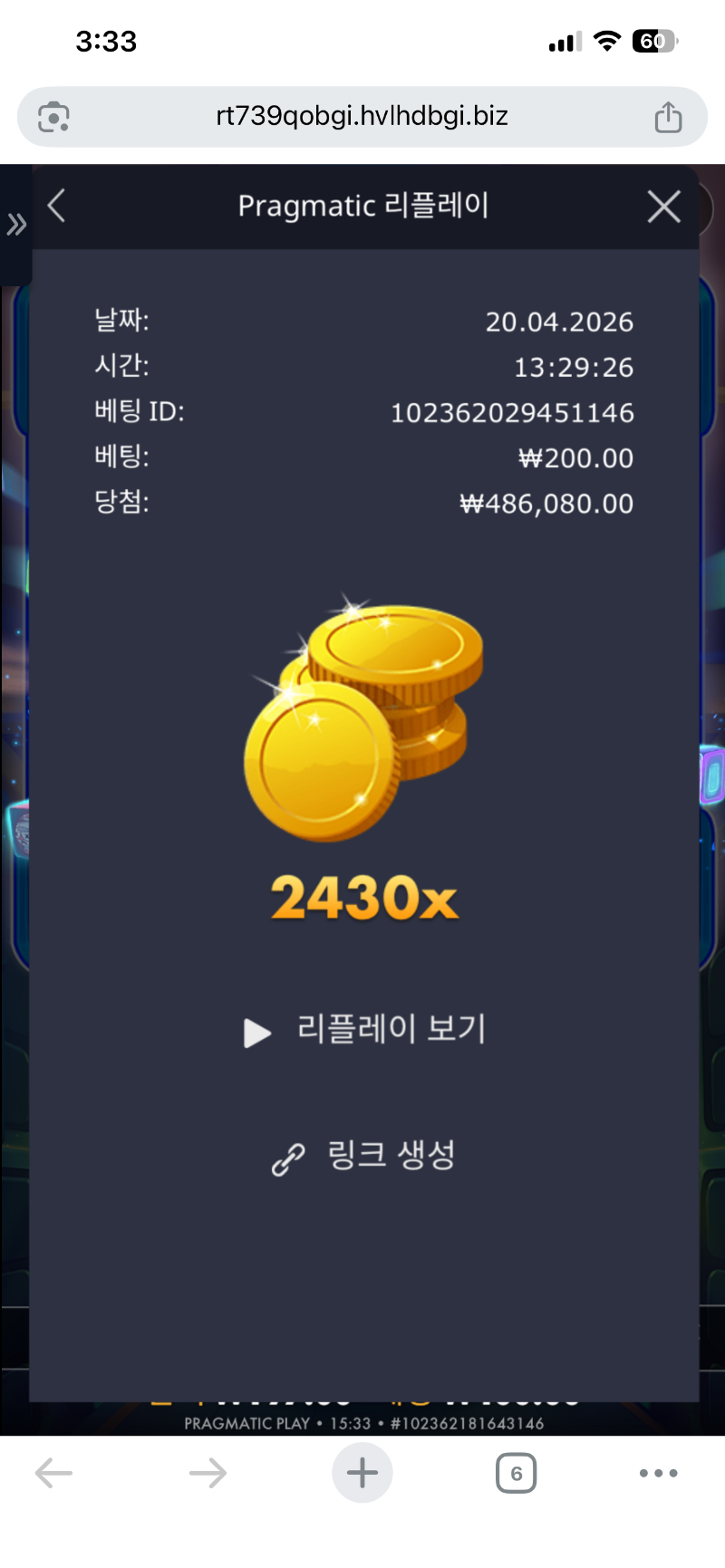Navigate back in the browser
This screenshot has width=725, height=1568.
pos(53,1473)
